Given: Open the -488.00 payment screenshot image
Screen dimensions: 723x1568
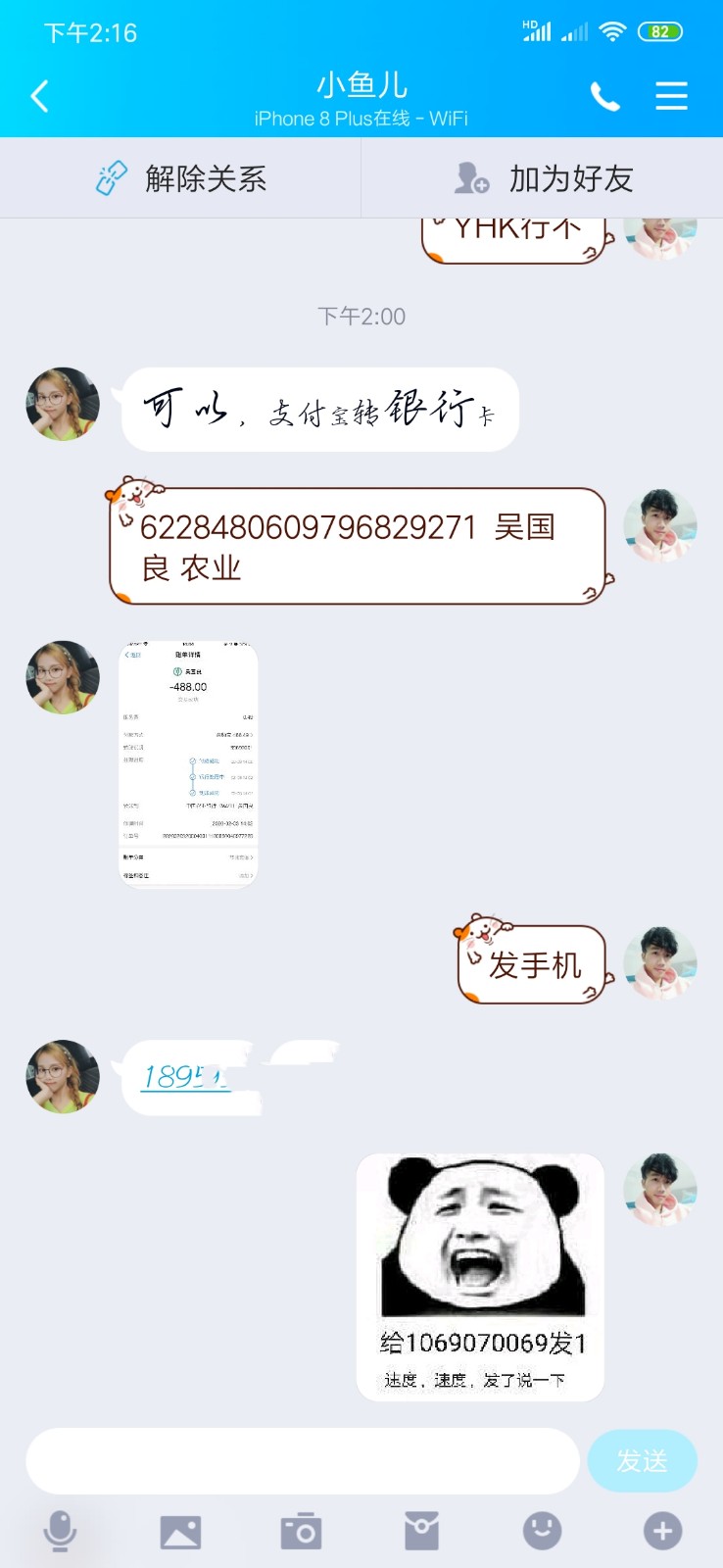Looking at the screenshot, I should 188,764.
